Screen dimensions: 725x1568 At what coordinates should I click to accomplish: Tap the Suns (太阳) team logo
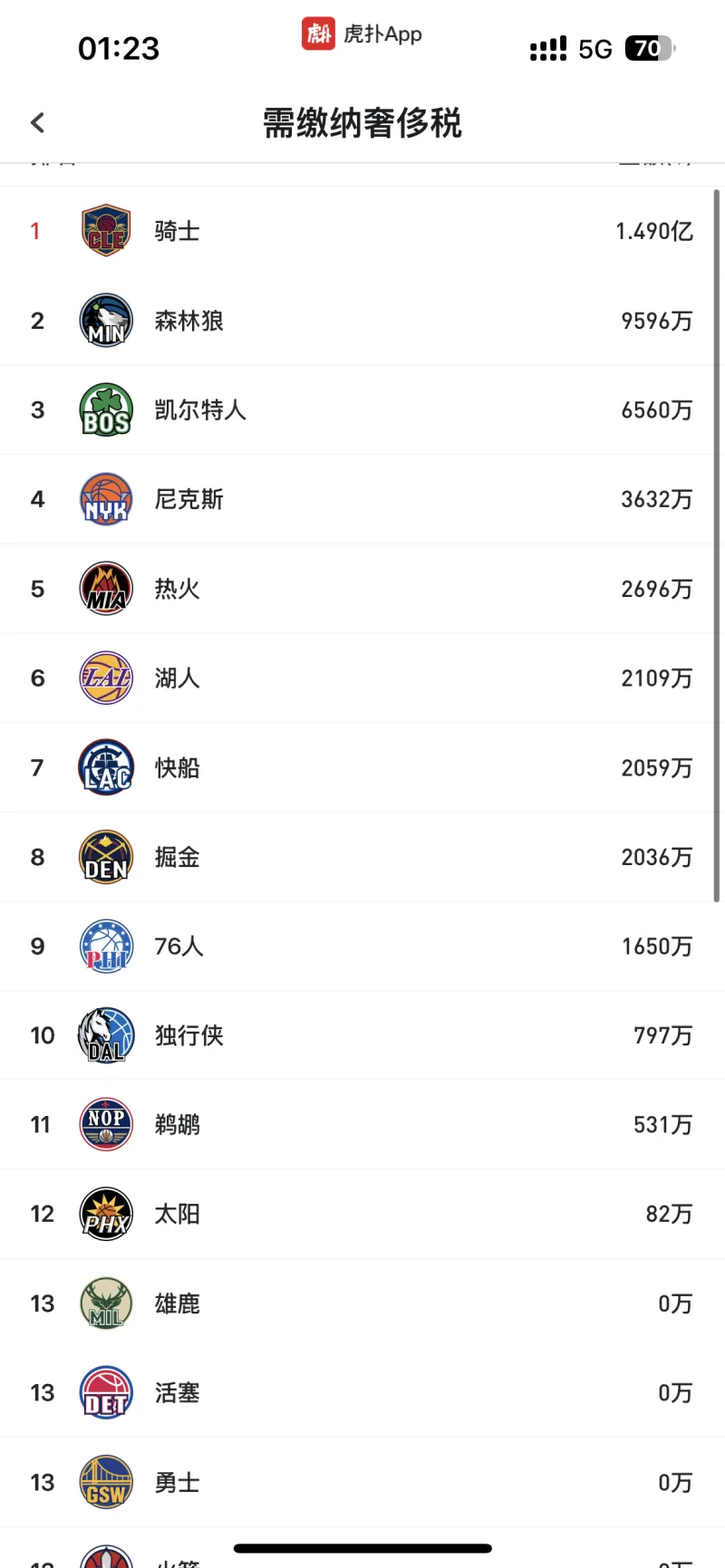click(106, 1214)
